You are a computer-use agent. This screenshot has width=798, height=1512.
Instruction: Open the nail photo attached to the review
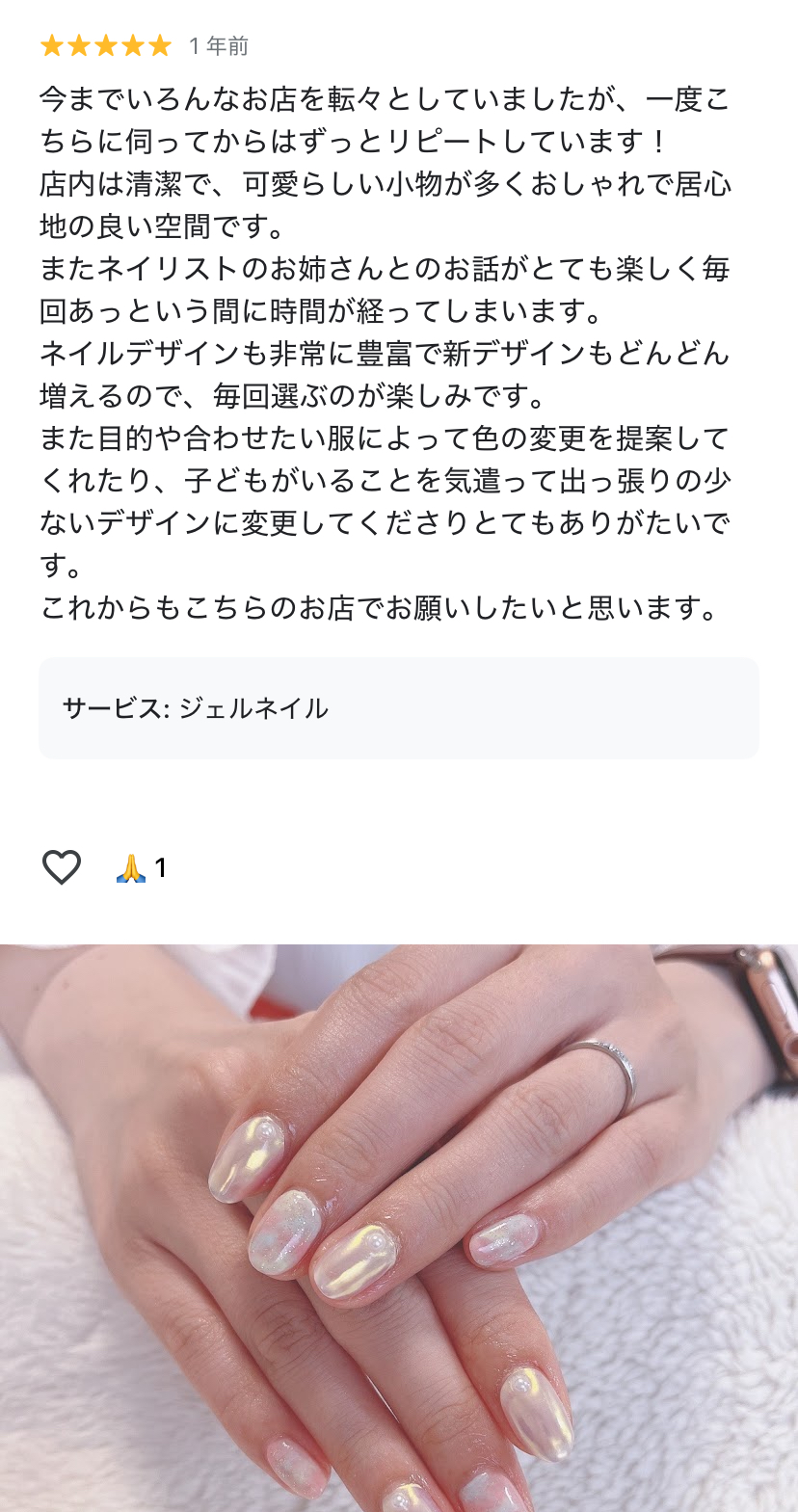(x=399, y=1228)
